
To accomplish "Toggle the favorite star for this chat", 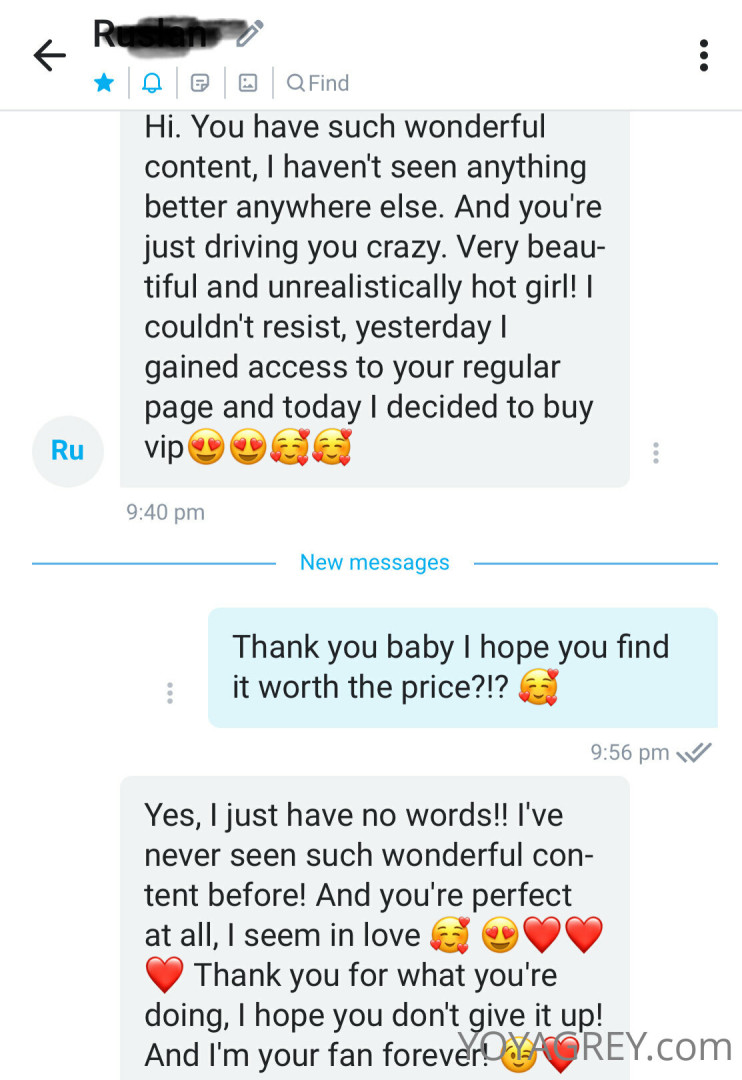I will (x=104, y=83).
